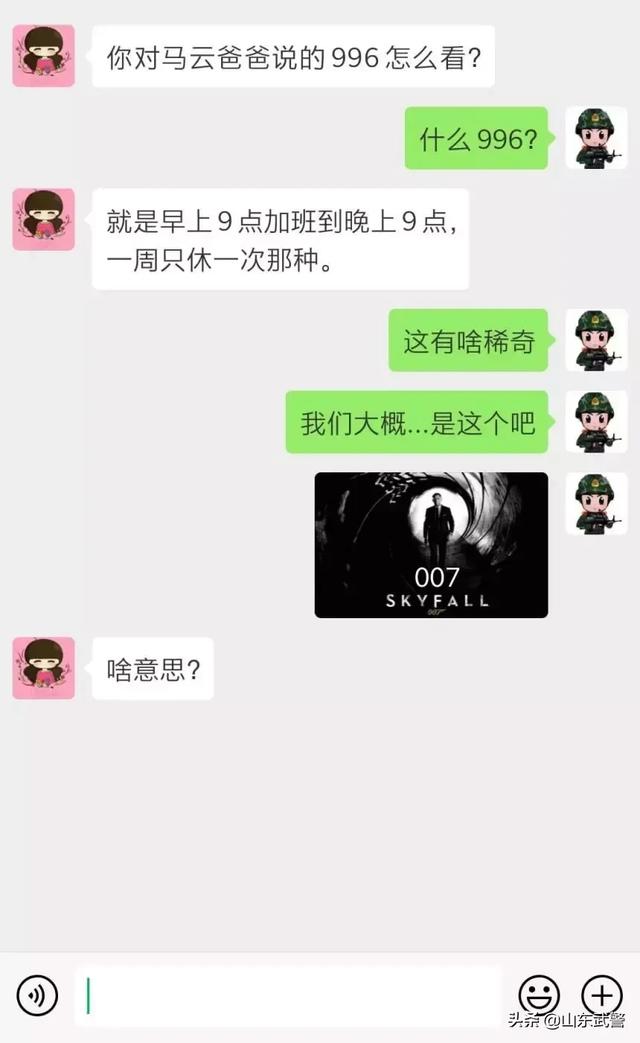The width and height of the screenshot is (640, 1043).
Task: Open the plus attachment menu
Action: point(602,996)
